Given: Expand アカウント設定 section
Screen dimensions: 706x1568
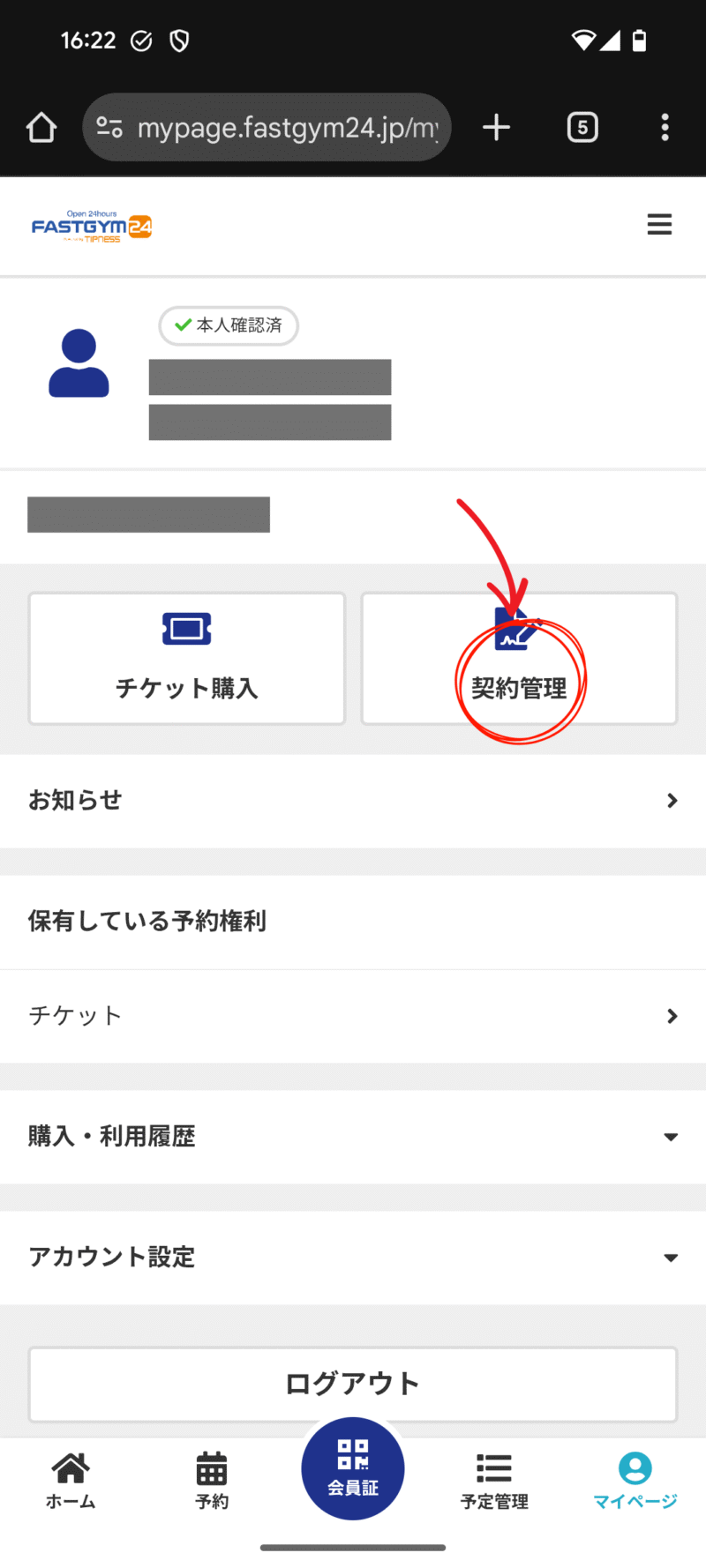Looking at the screenshot, I should pos(353,1258).
